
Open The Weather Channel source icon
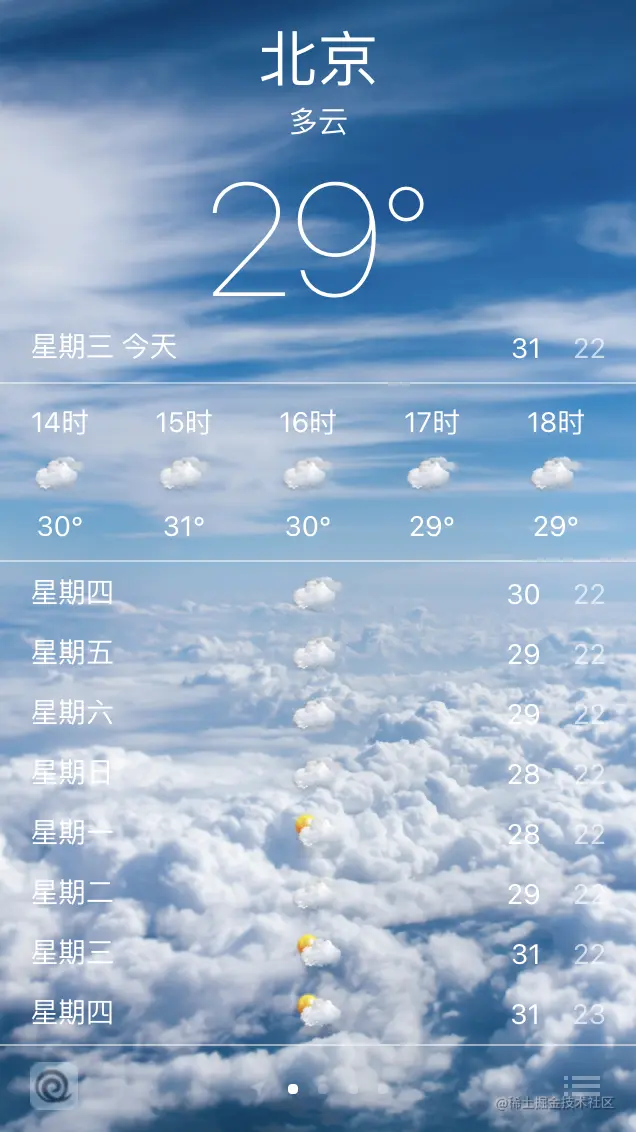point(53,1086)
